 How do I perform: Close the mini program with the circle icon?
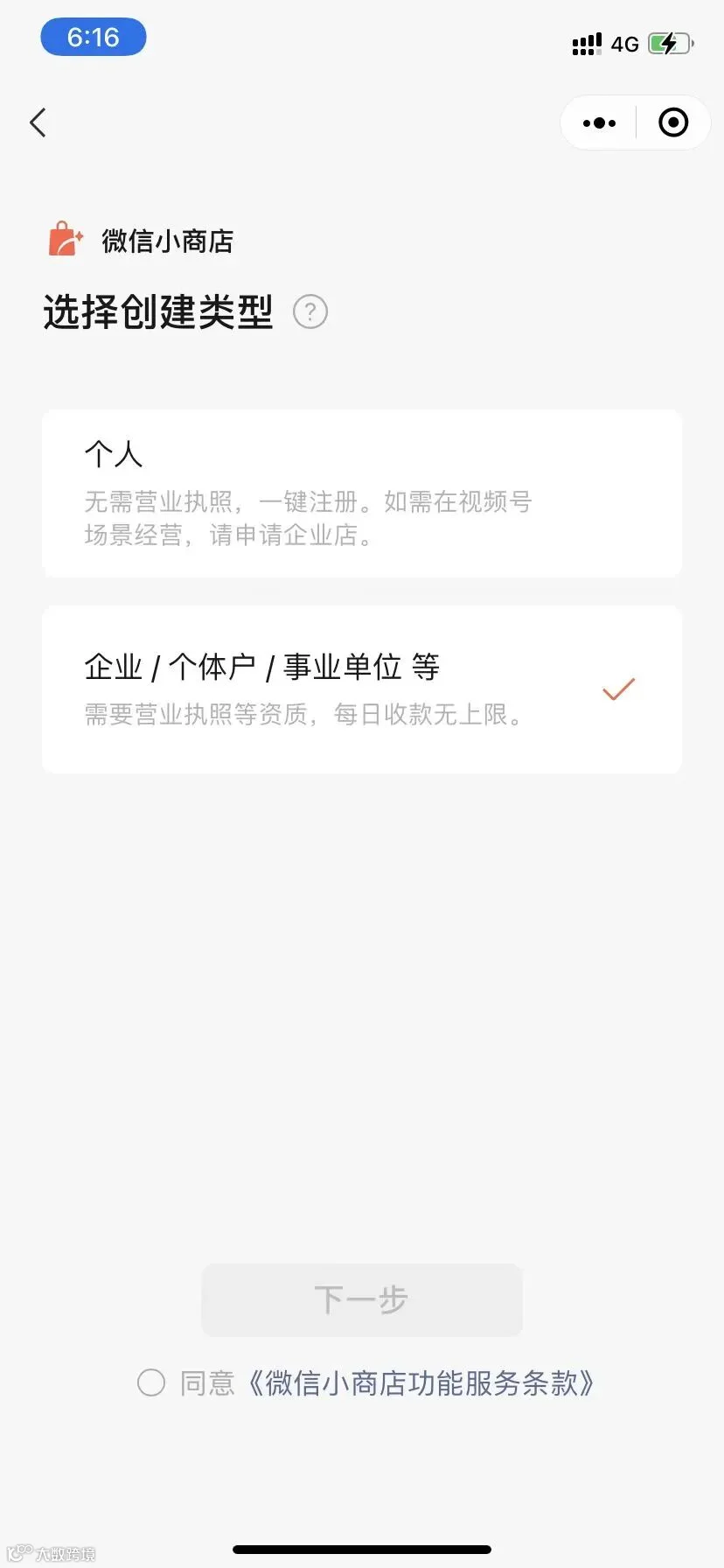673,122
